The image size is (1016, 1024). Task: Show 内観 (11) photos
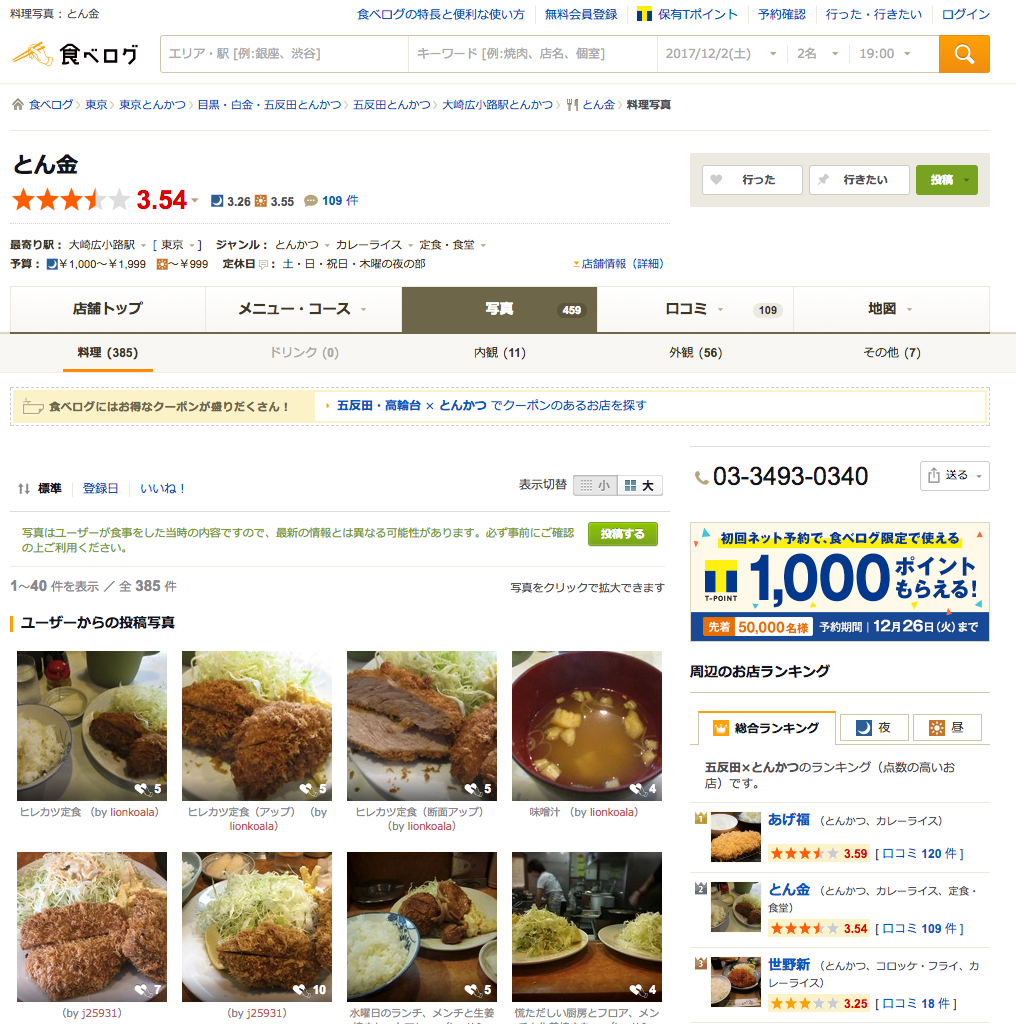point(499,353)
